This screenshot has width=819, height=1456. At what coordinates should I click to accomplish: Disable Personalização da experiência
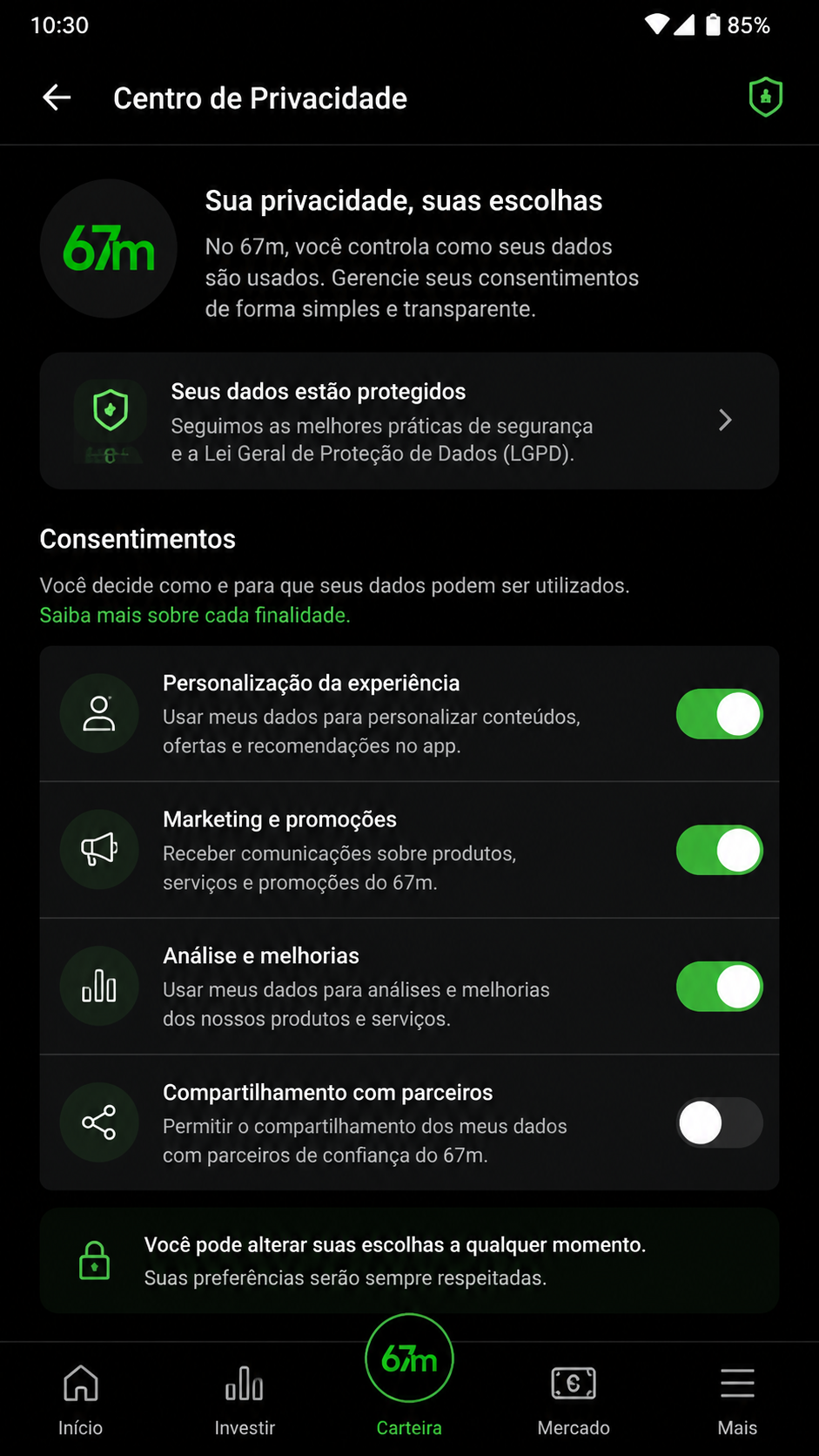[x=720, y=714]
